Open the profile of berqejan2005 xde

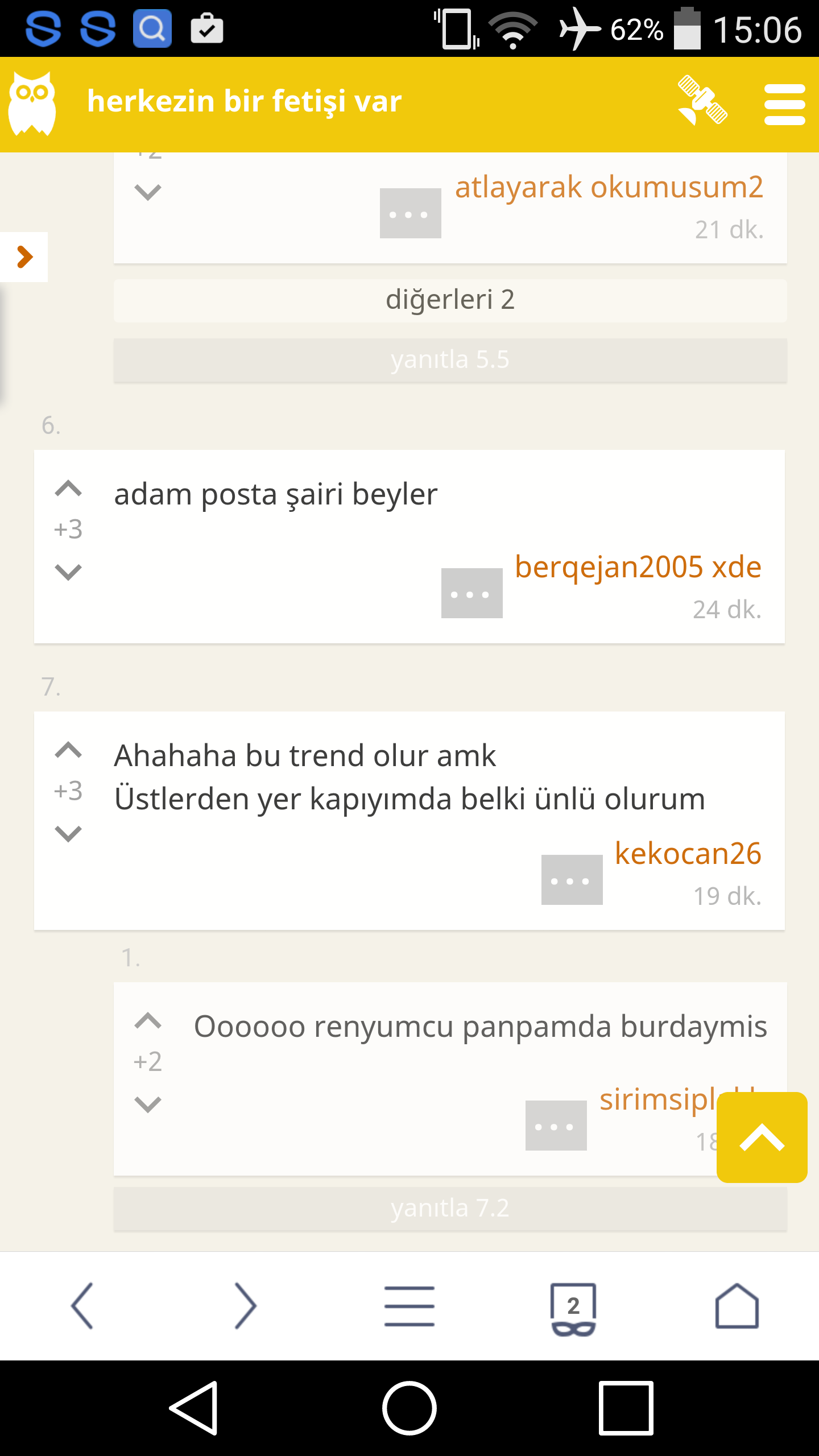[638, 567]
